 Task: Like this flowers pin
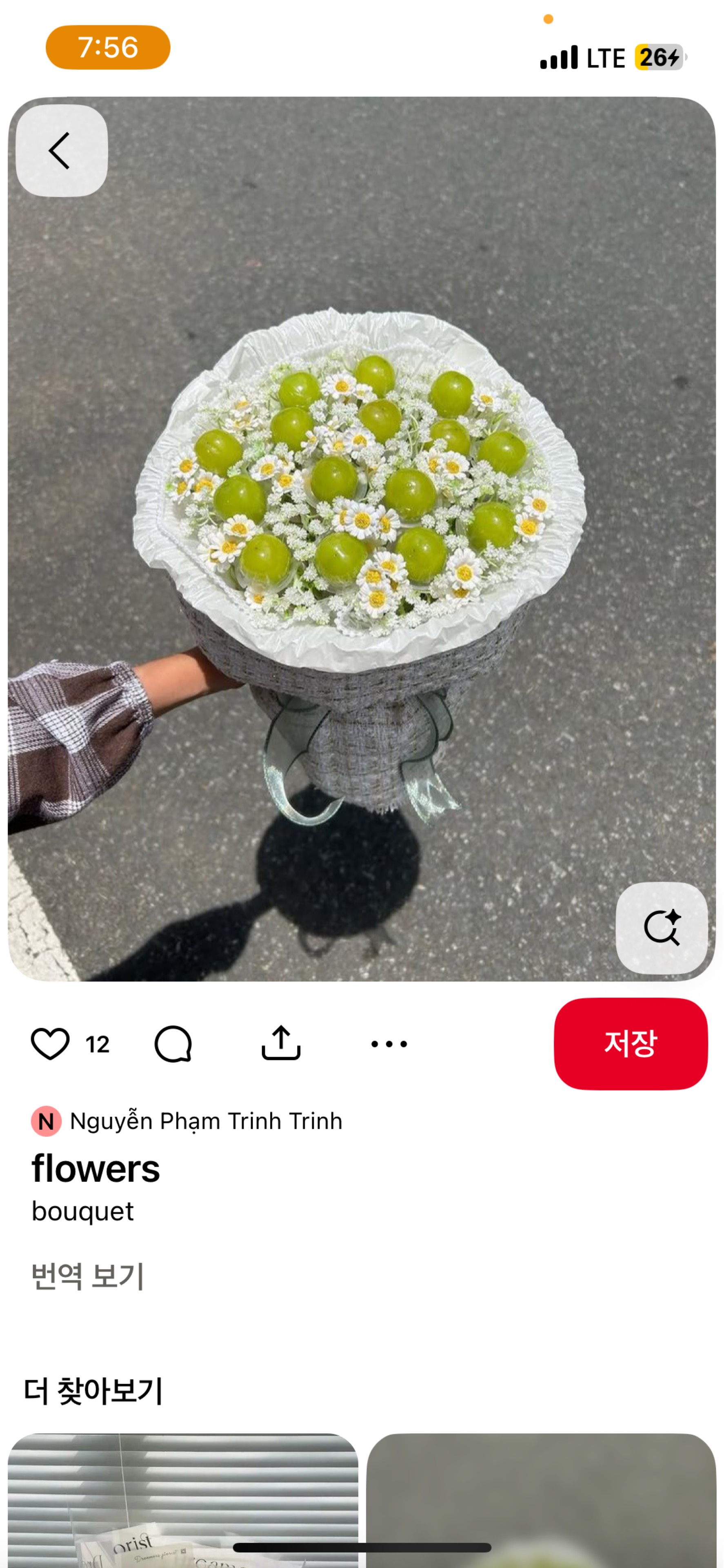point(51,1043)
